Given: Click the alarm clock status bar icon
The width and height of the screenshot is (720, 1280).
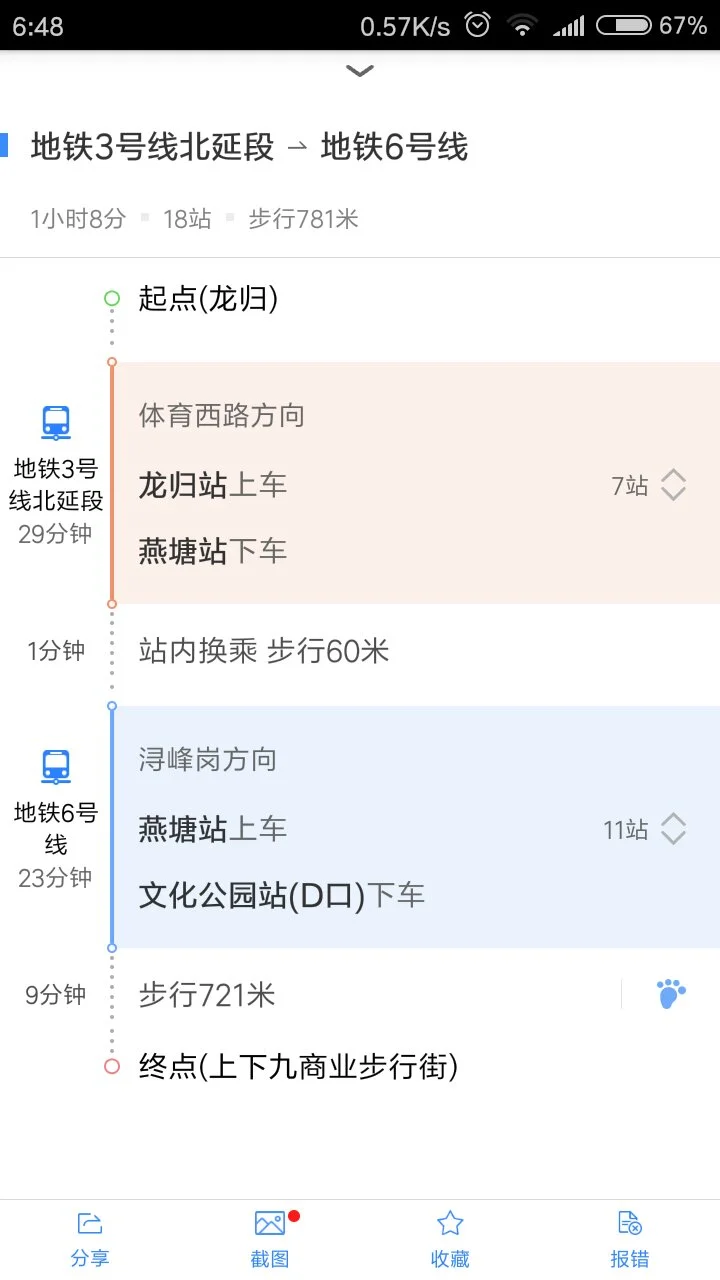Looking at the screenshot, I should click(477, 25).
